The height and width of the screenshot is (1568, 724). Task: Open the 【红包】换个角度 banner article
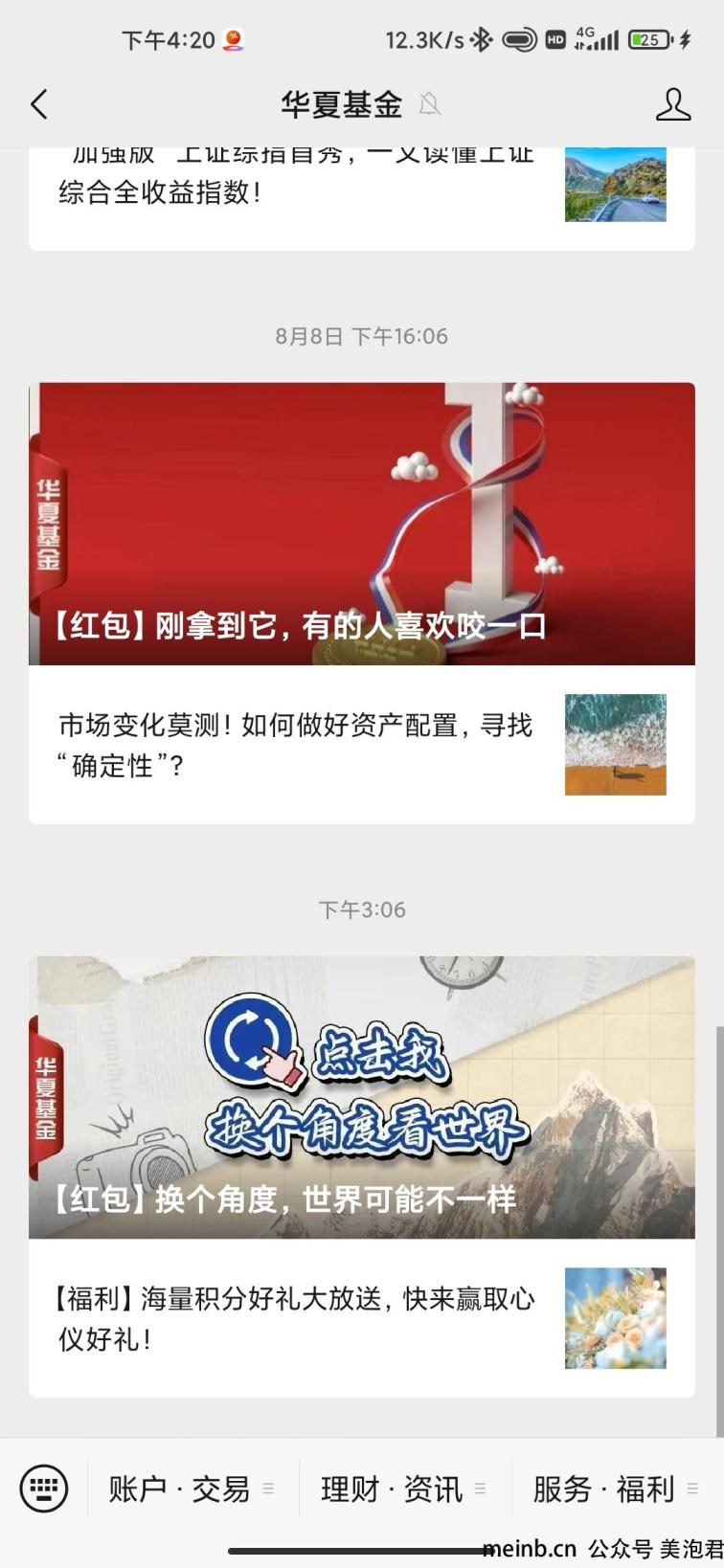pyautogui.click(x=362, y=1097)
